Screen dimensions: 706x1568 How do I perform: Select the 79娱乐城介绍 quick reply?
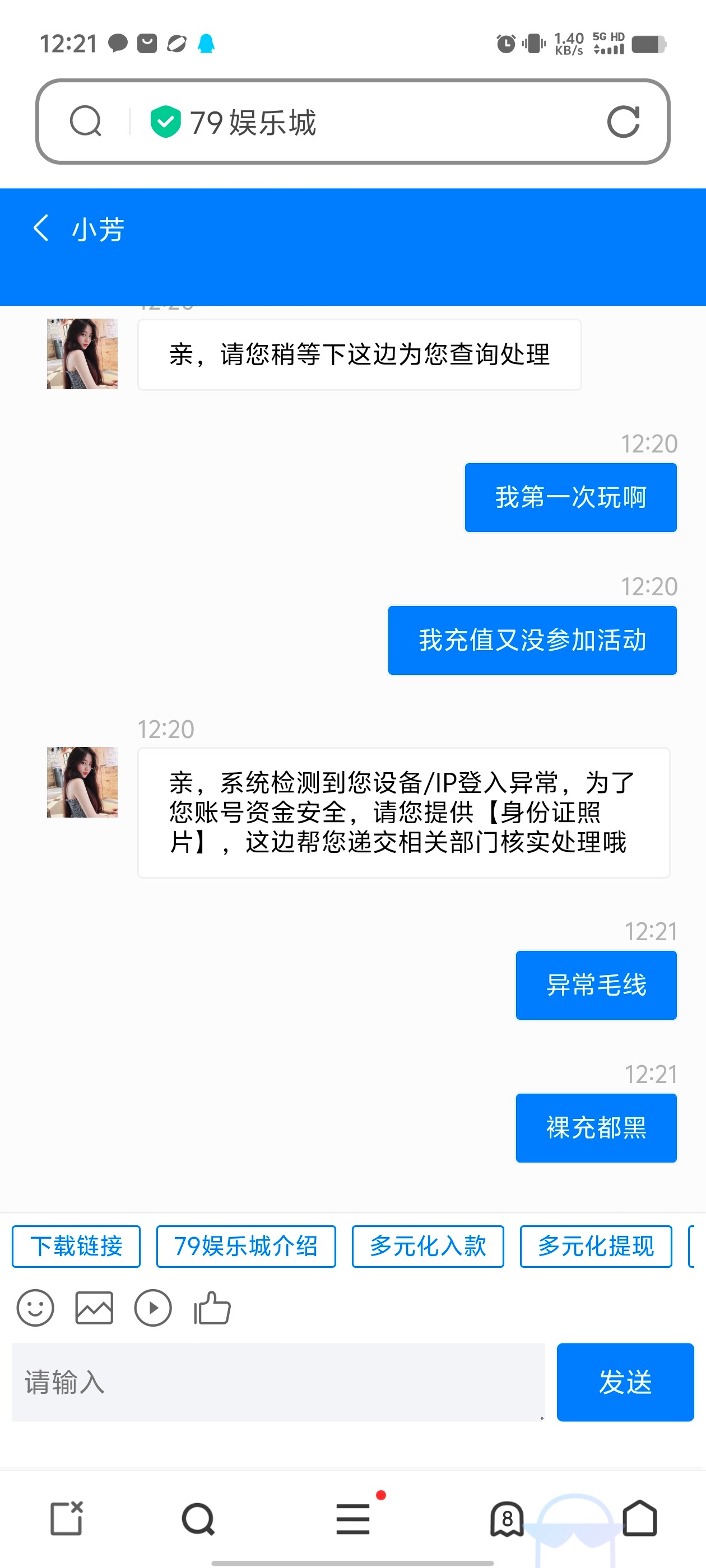click(245, 1246)
